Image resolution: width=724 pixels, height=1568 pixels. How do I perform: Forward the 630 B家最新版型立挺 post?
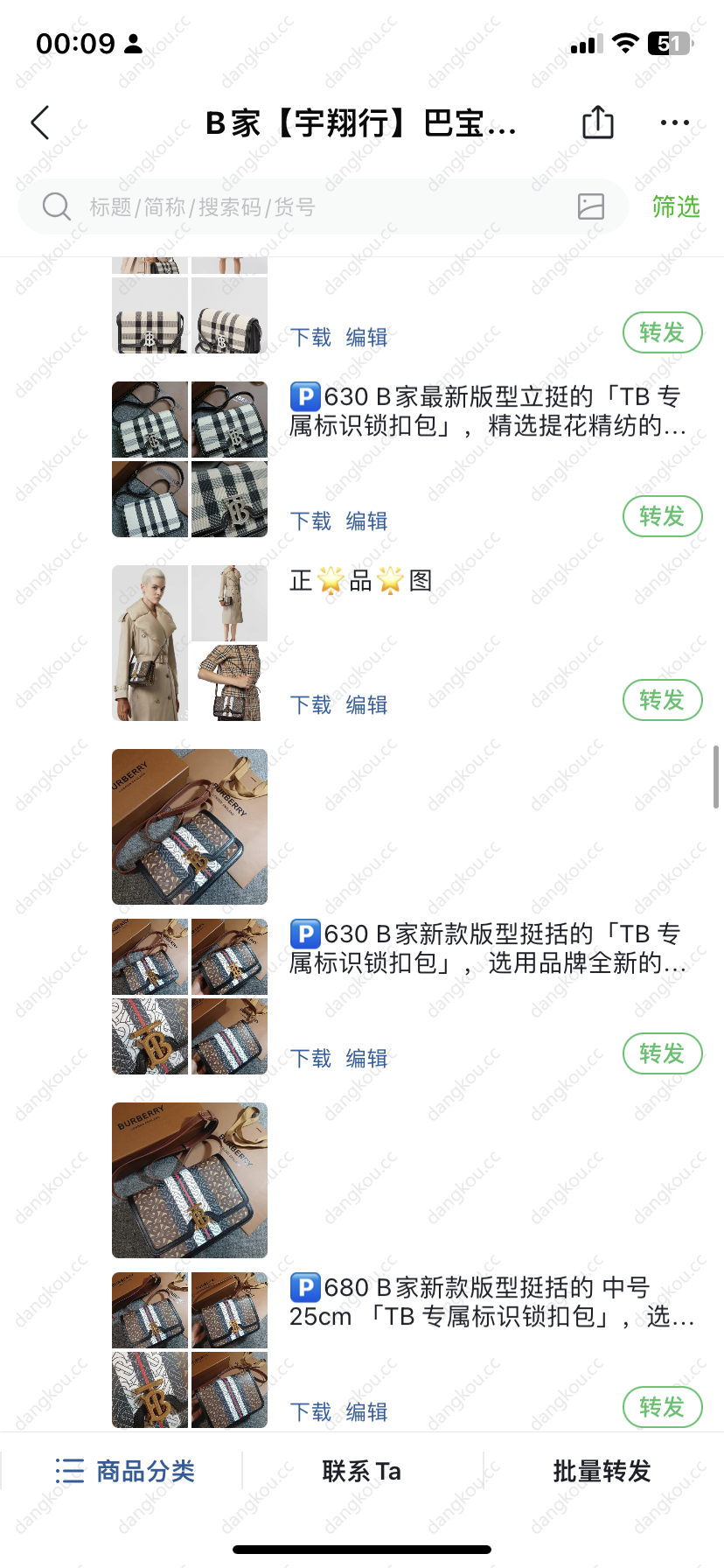pyautogui.click(x=662, y=516)
